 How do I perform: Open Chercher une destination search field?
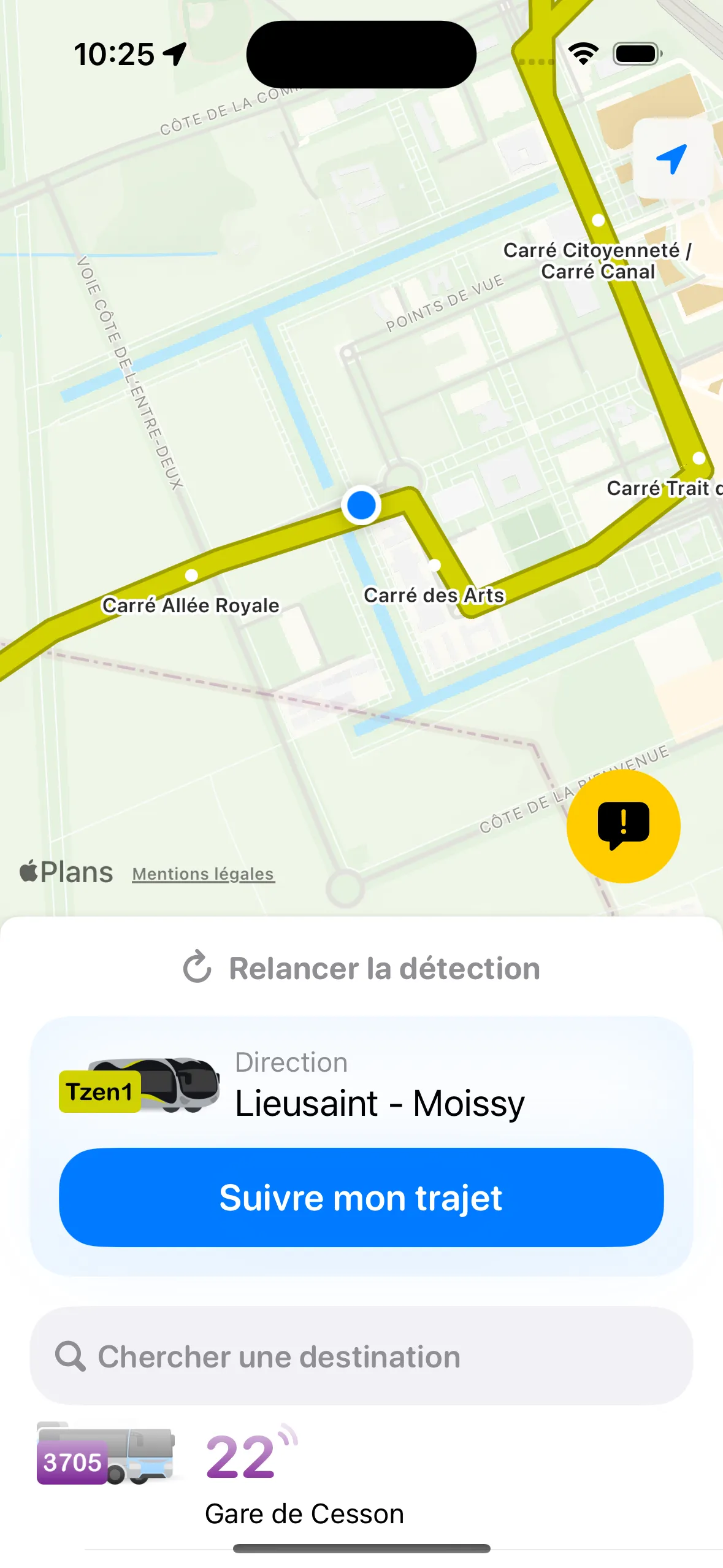pos(361,1356)
